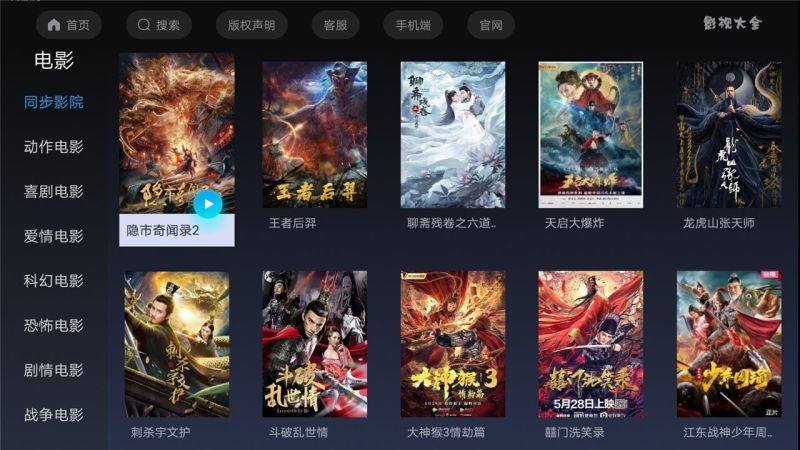This screenshot has height=450, width=800.
Task: Contact 客服 customer service
Action: (x=336, y=25)
